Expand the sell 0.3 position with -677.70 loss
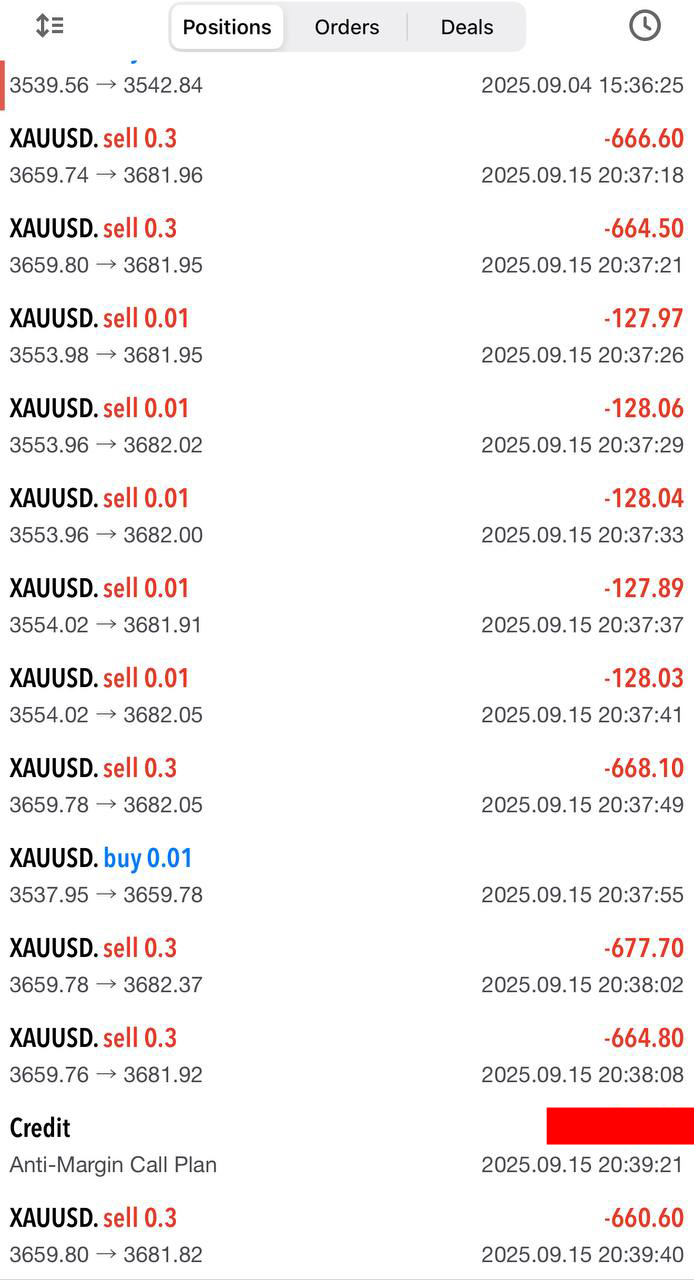The image size is (694, 1280). click(346, 966)
